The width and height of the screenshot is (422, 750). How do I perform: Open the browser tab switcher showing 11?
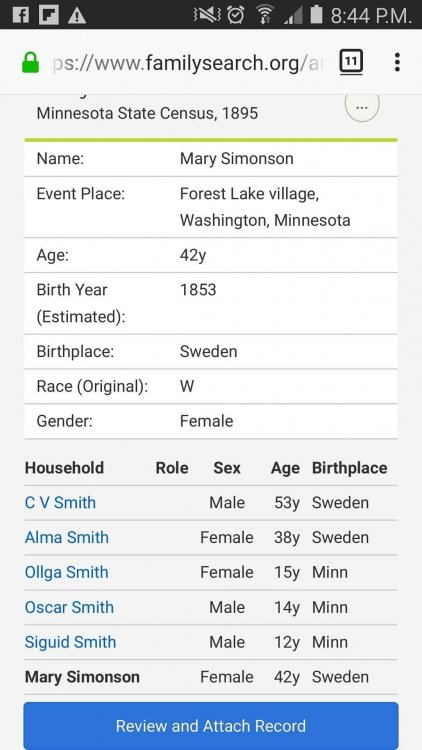pos(351,62)
